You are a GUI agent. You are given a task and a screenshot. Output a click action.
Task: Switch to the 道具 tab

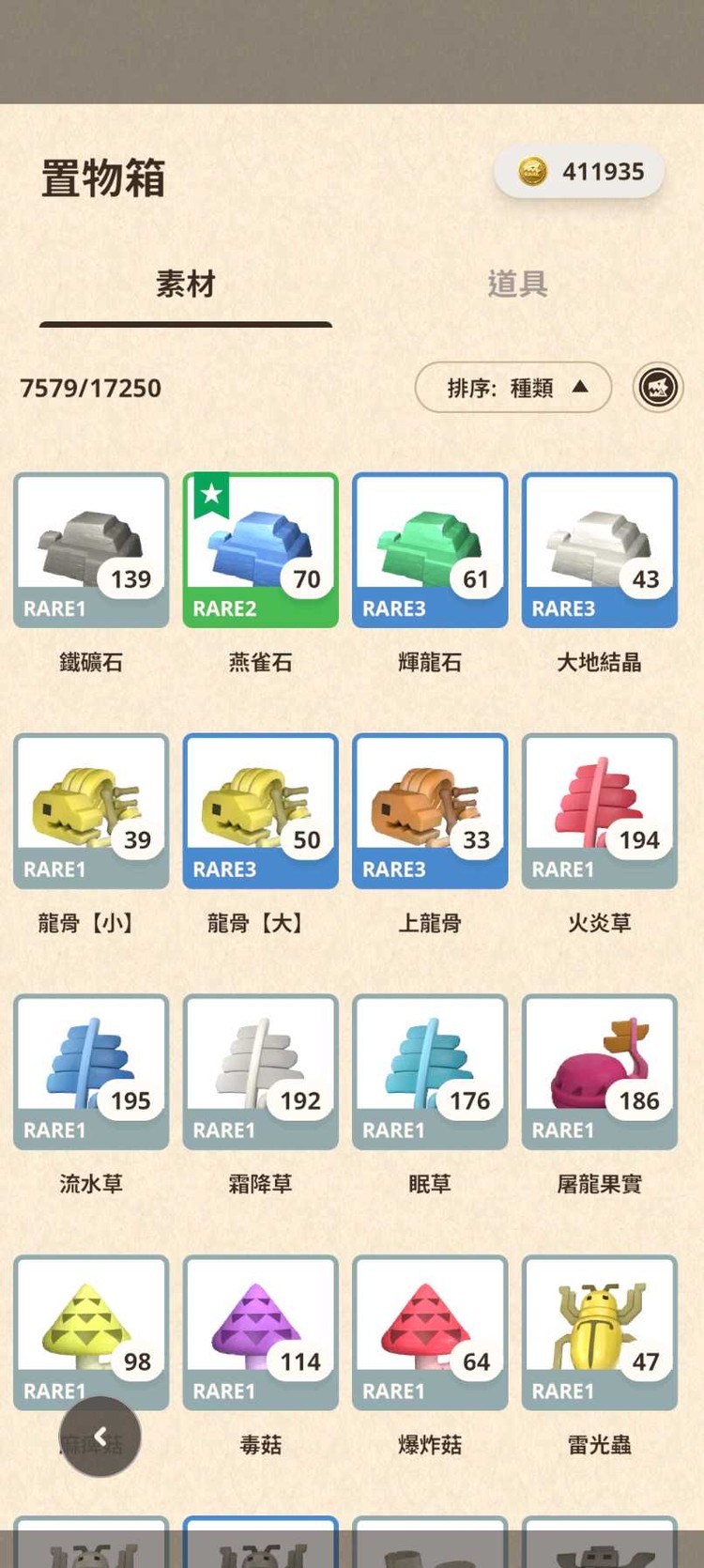tap(515, 284)
